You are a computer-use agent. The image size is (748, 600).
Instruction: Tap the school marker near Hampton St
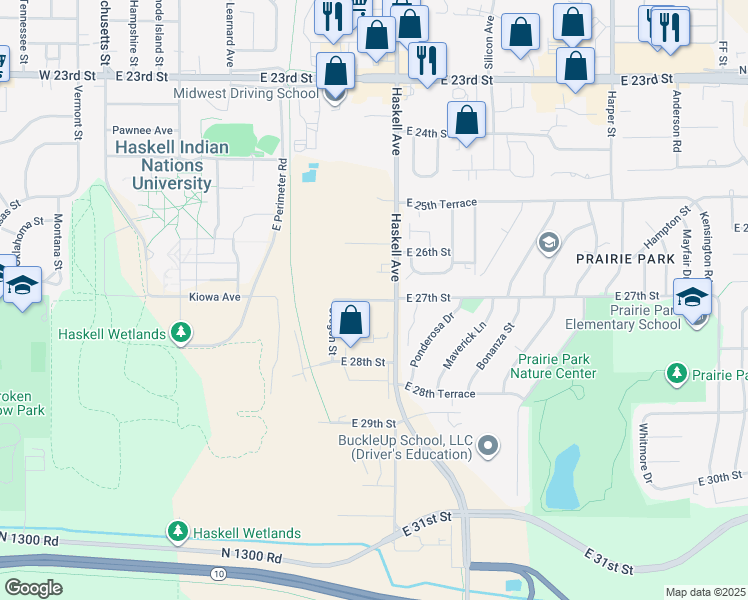(x=549, y=243)
